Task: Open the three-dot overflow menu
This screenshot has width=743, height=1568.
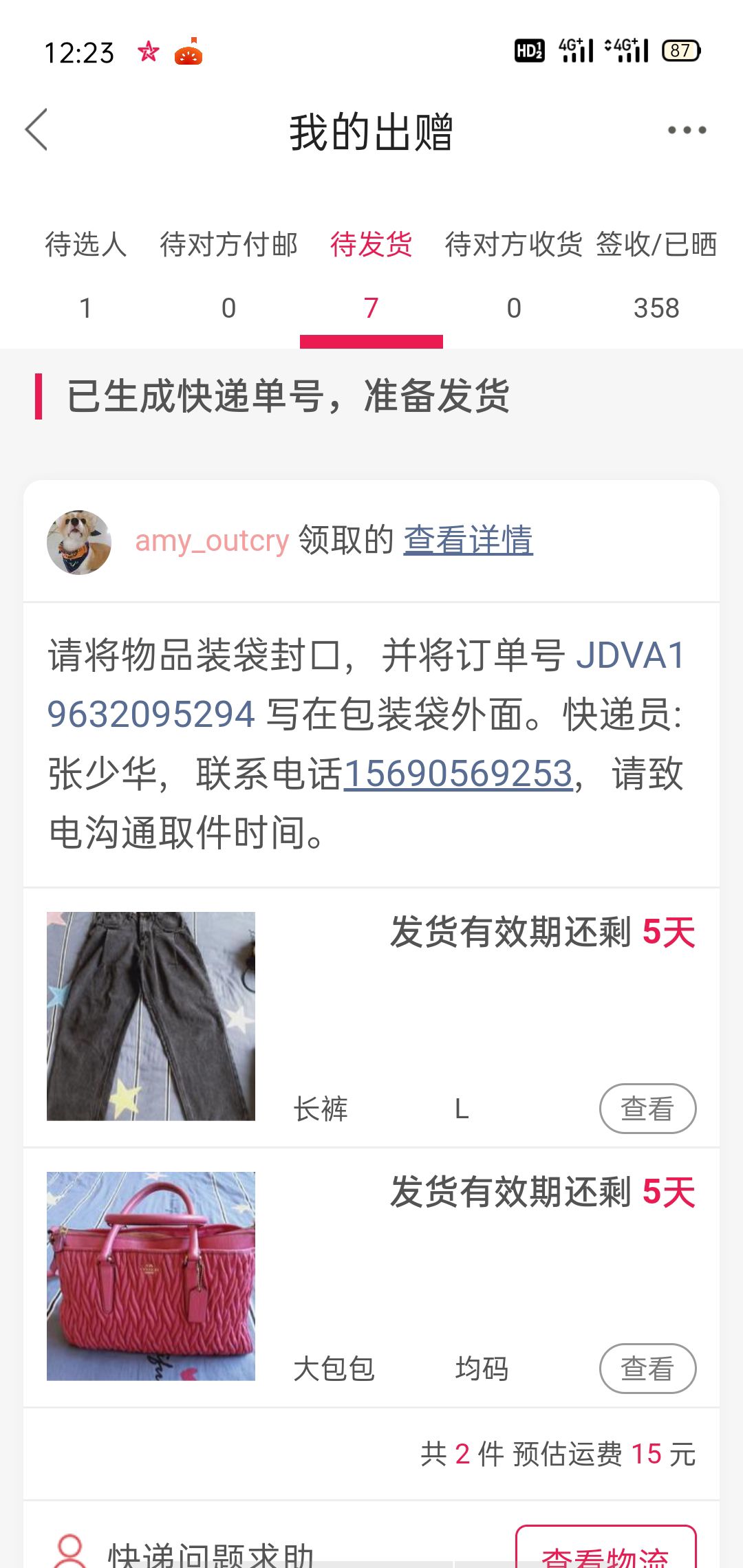Action: click(x=687, y=130)
